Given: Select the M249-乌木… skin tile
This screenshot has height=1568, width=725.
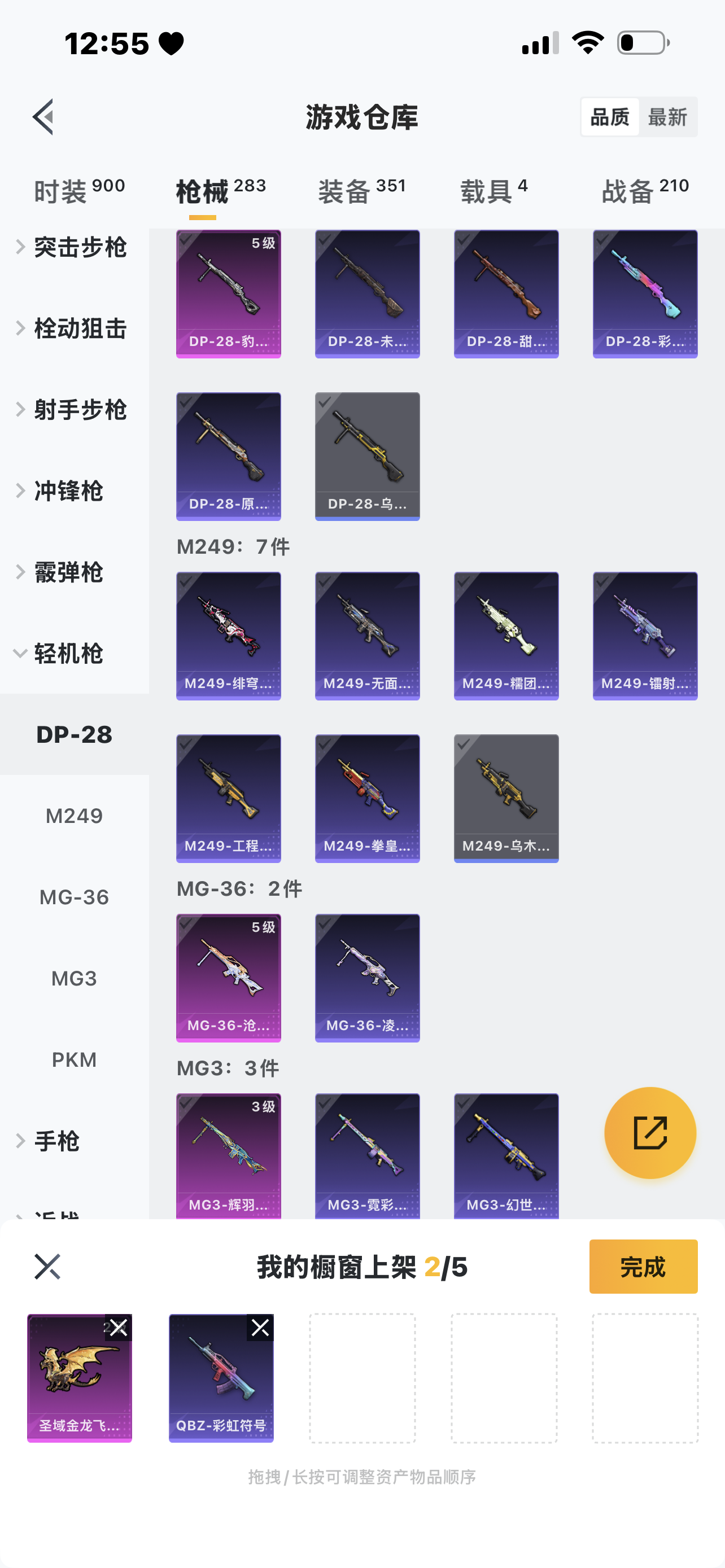Looking at the screenshot, I should coord(506,798).
